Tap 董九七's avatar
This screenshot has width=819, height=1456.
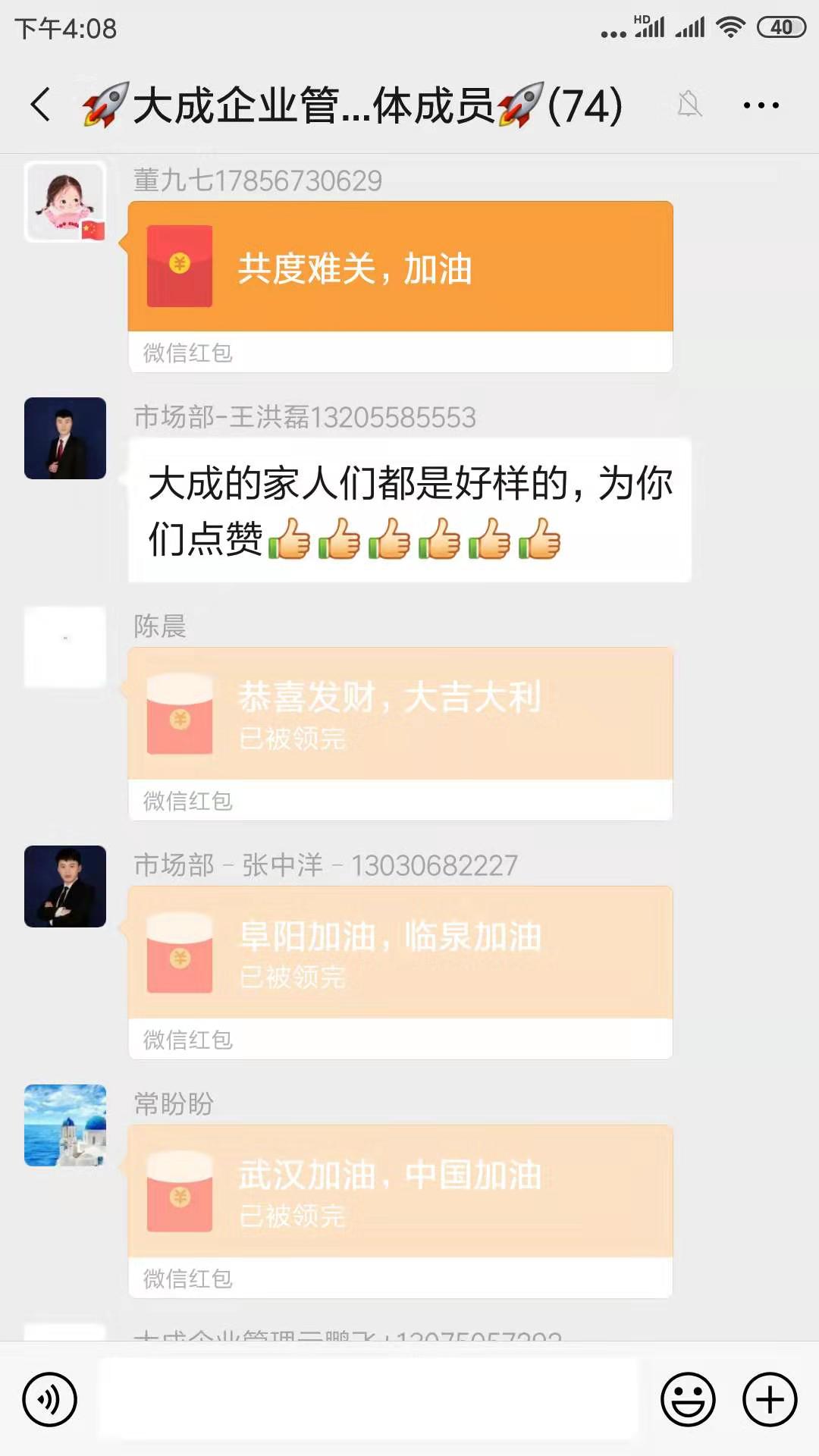65,202
